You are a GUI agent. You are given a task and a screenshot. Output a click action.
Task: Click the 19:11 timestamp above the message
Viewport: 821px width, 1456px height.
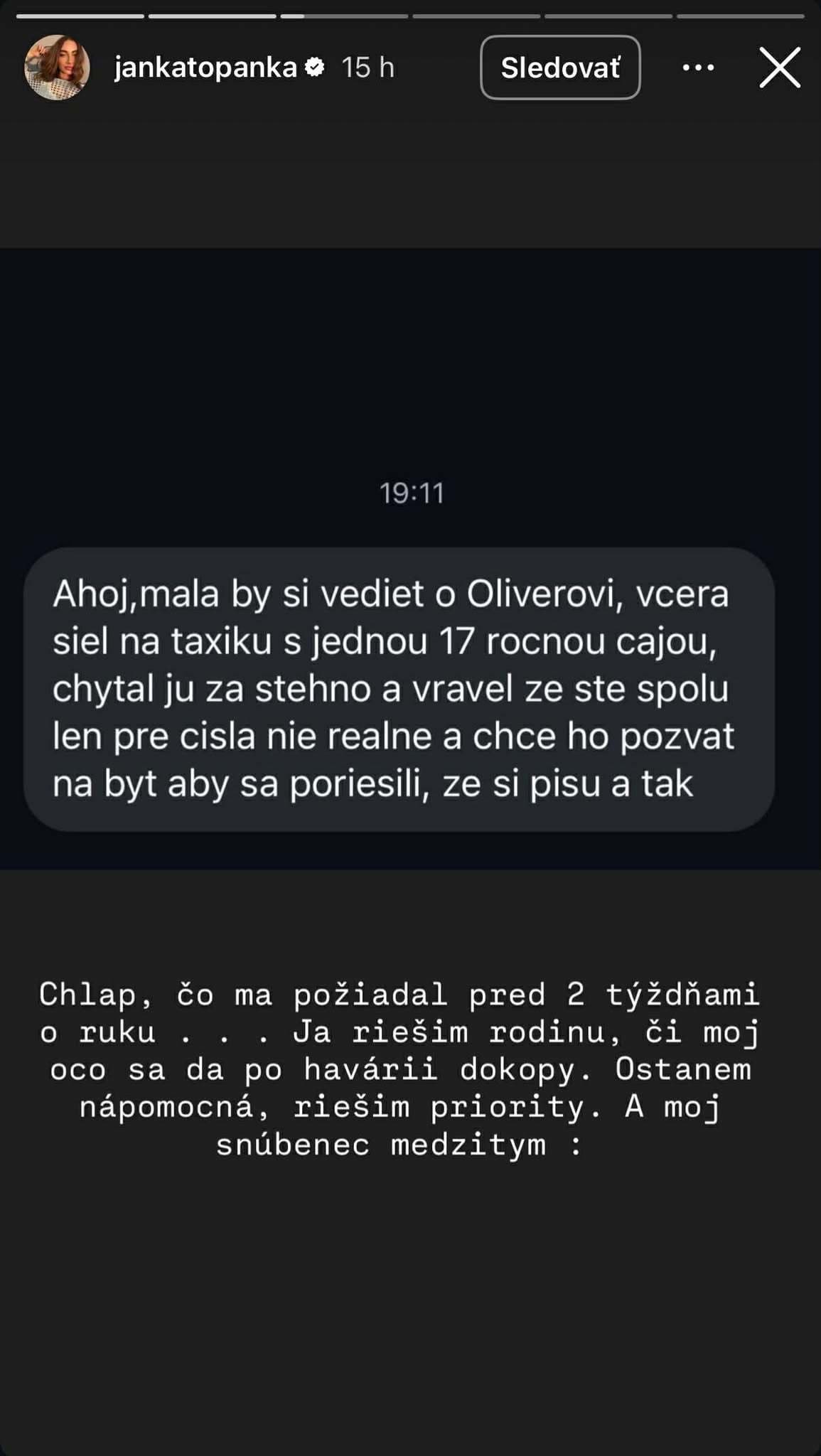click(x=411, y=492)
